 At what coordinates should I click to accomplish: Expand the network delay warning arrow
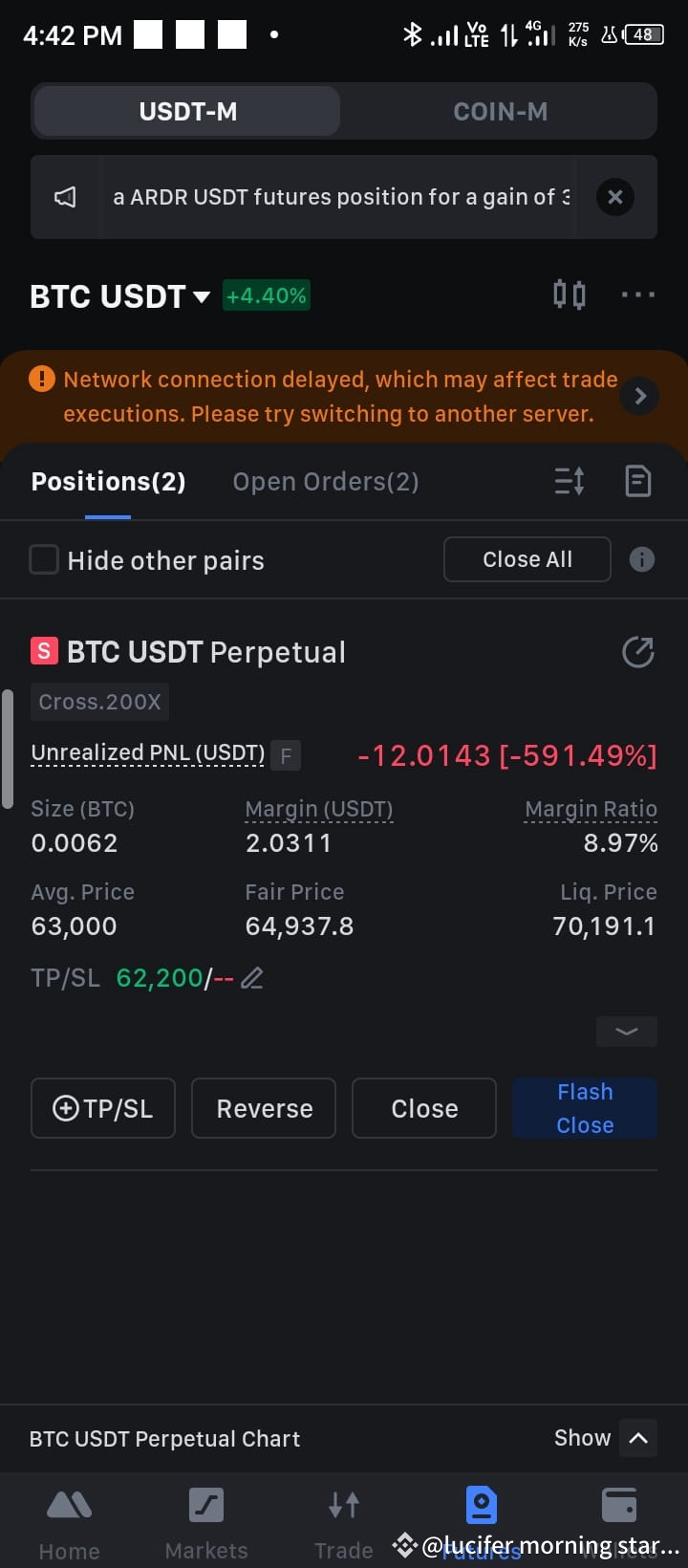(x=639, y=395)
